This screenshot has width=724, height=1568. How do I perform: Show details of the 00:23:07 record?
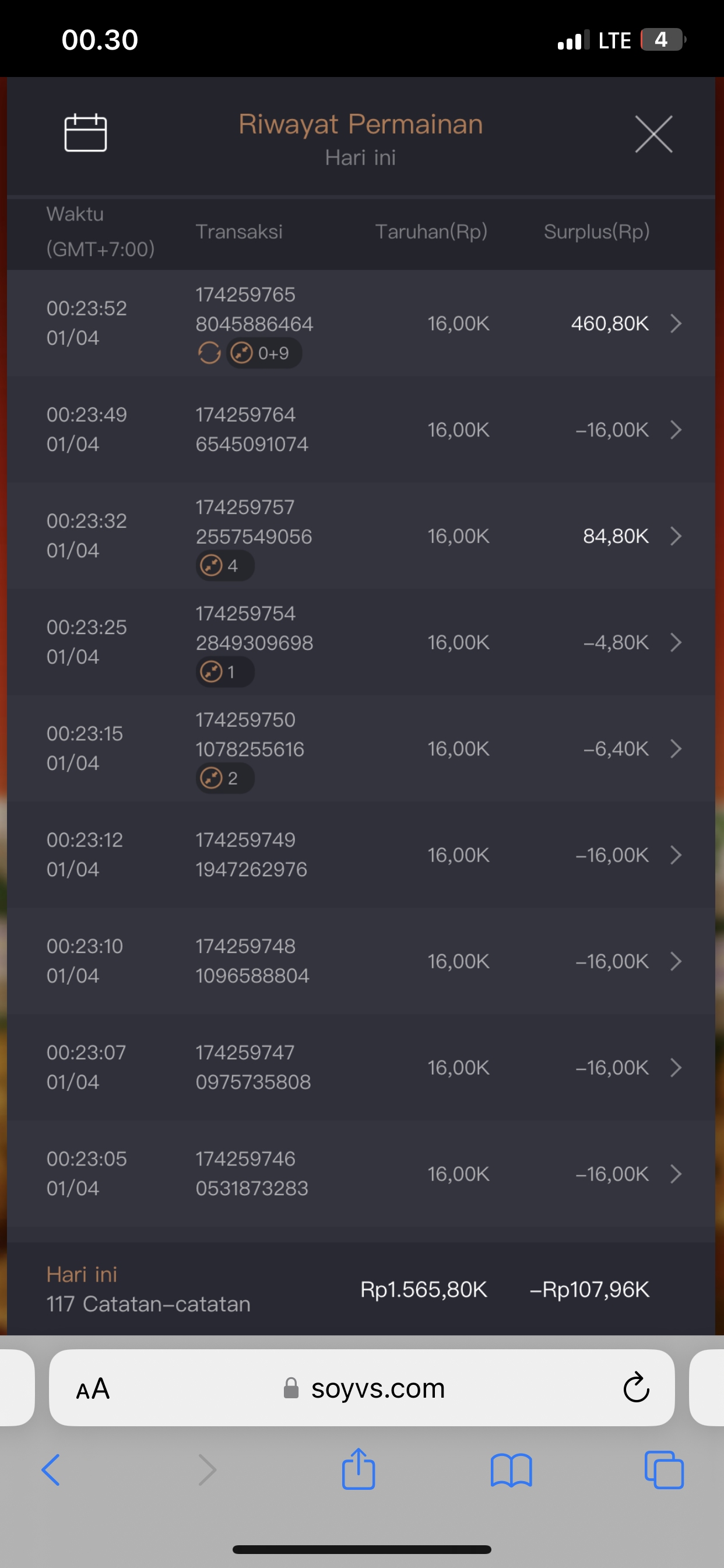click(x=676, y=1067)
